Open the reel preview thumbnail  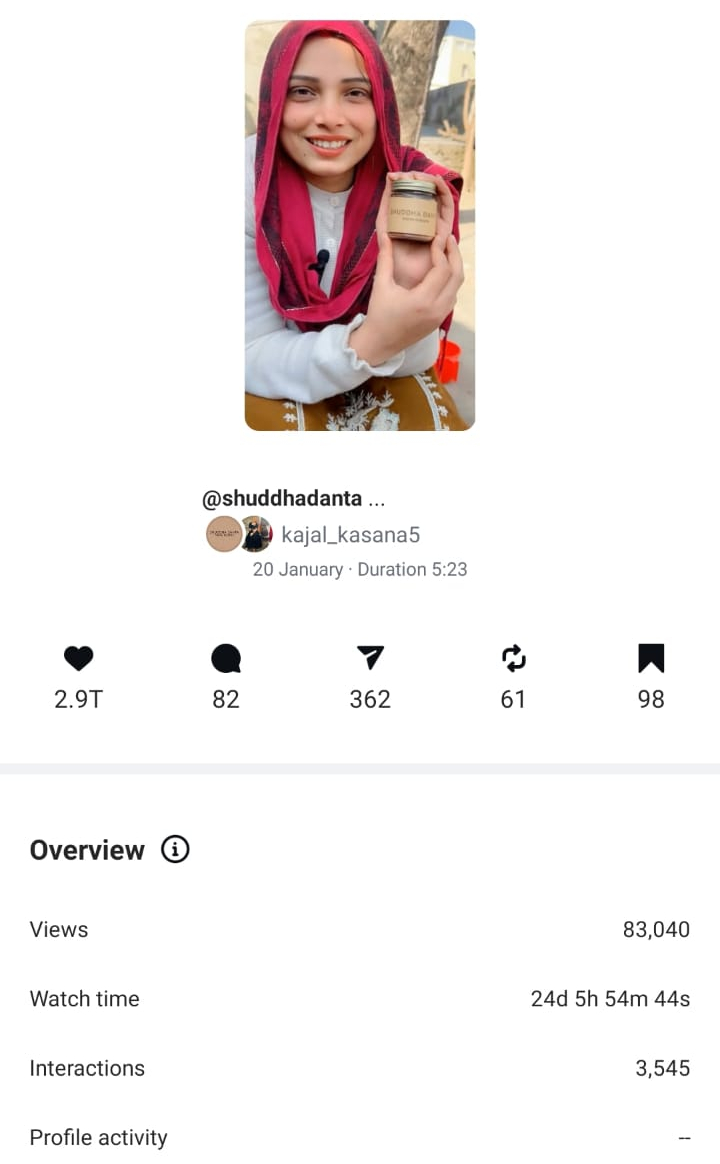click(x=360, y=226)
